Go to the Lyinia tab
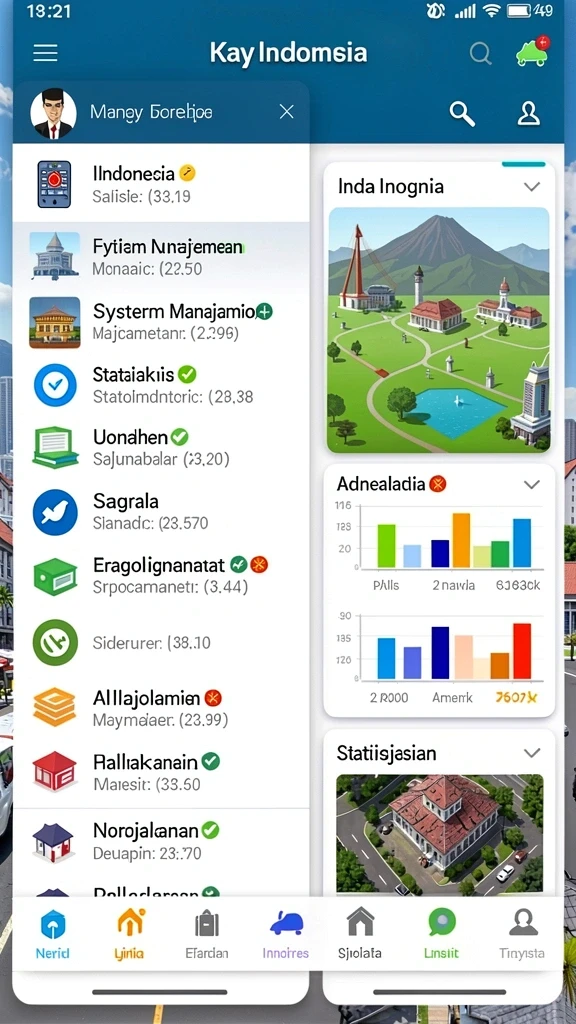This screenshot has height=1024, width=576. (129, 935)
